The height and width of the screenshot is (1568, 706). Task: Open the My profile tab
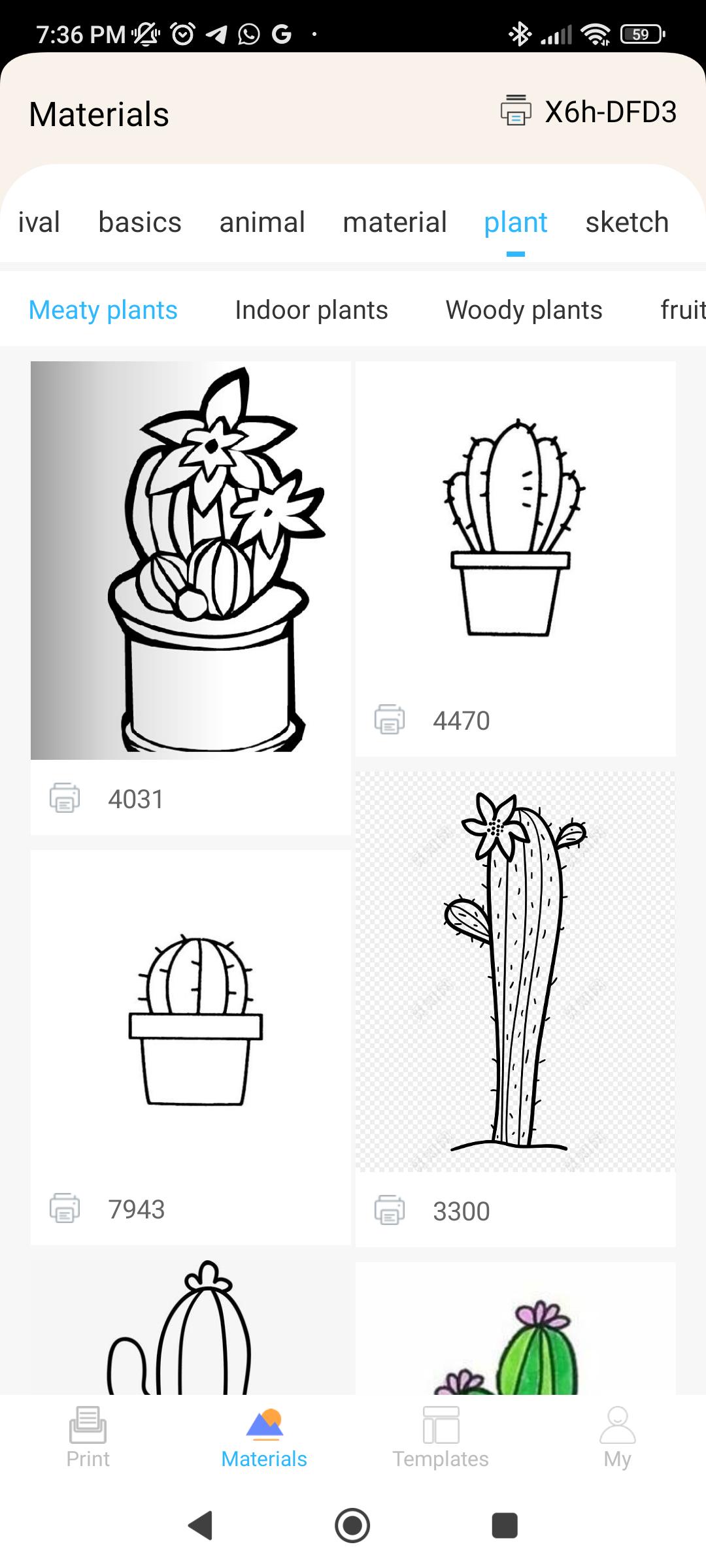pos(617,1437)
